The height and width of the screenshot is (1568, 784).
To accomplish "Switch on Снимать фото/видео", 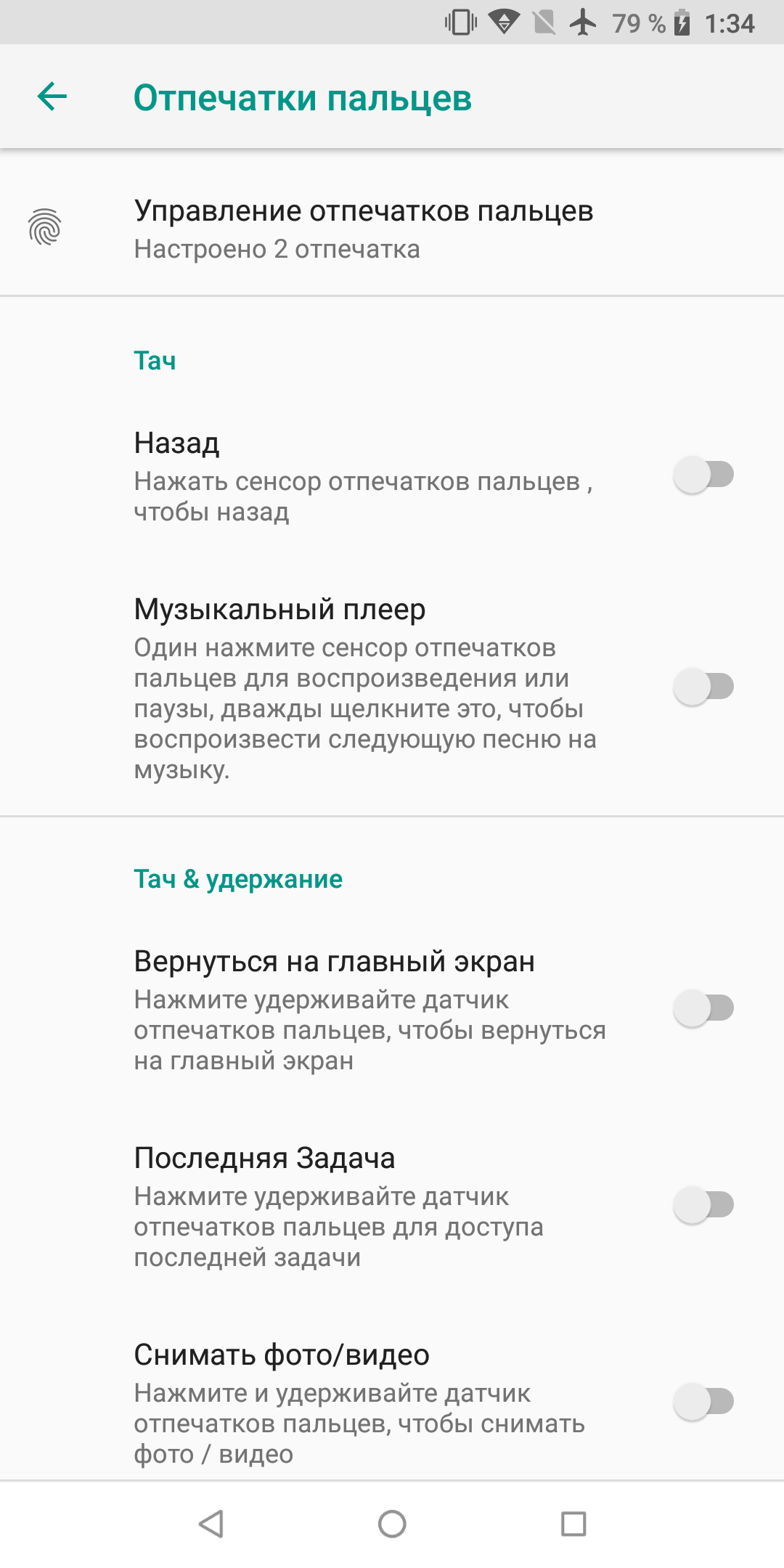I will [703, 1402].
